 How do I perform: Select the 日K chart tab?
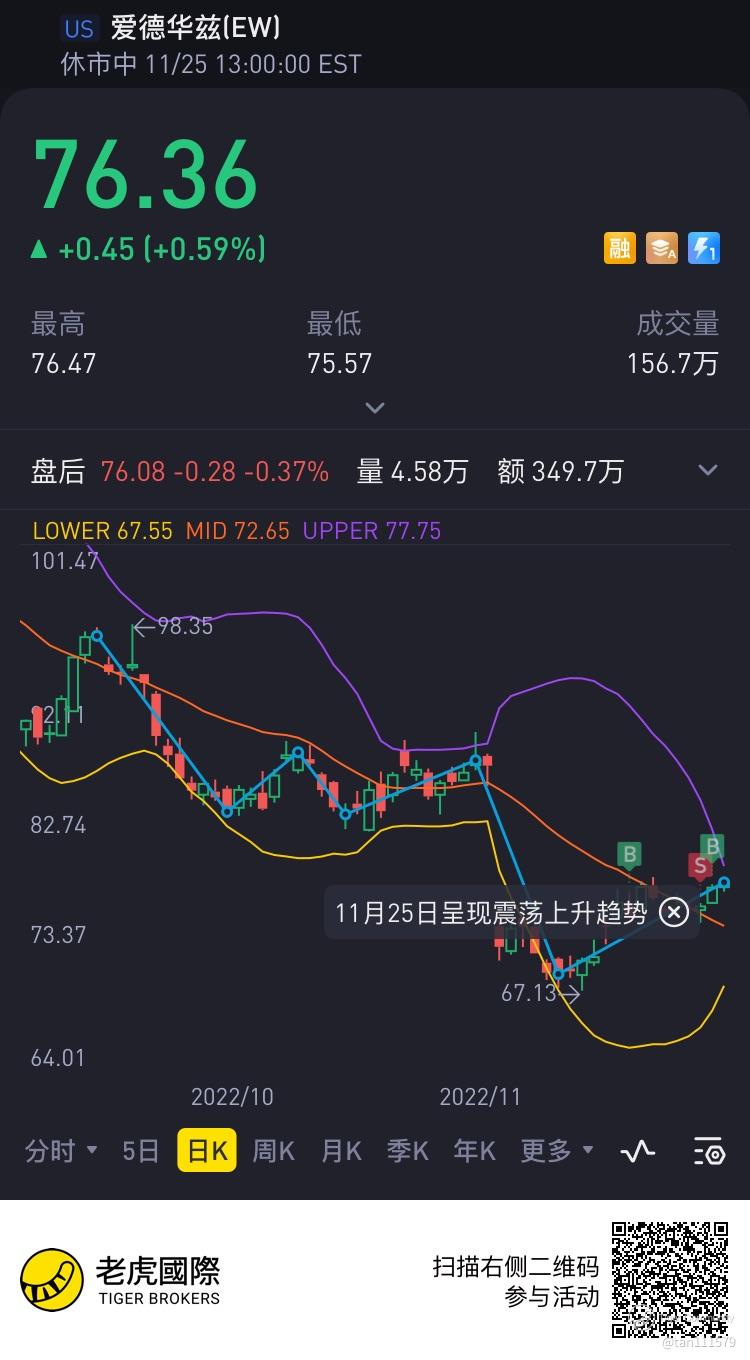207,1151
